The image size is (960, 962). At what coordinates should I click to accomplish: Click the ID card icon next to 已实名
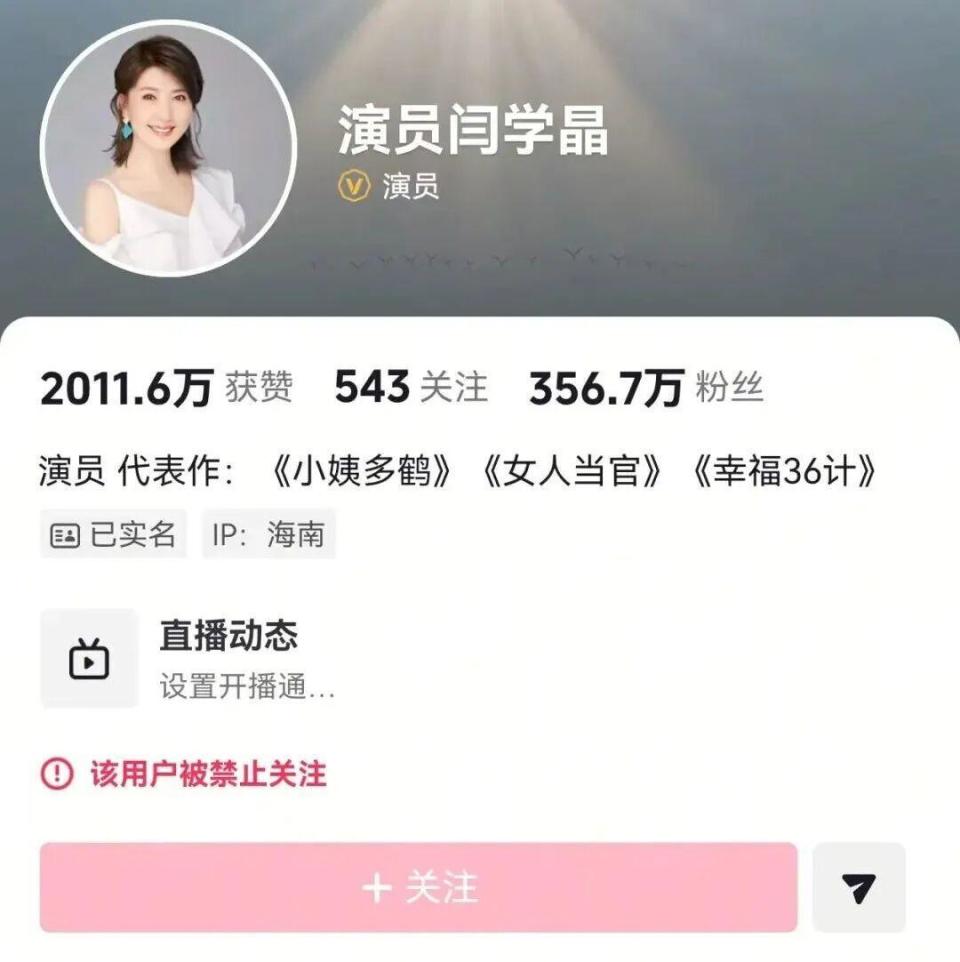point(65,534)
